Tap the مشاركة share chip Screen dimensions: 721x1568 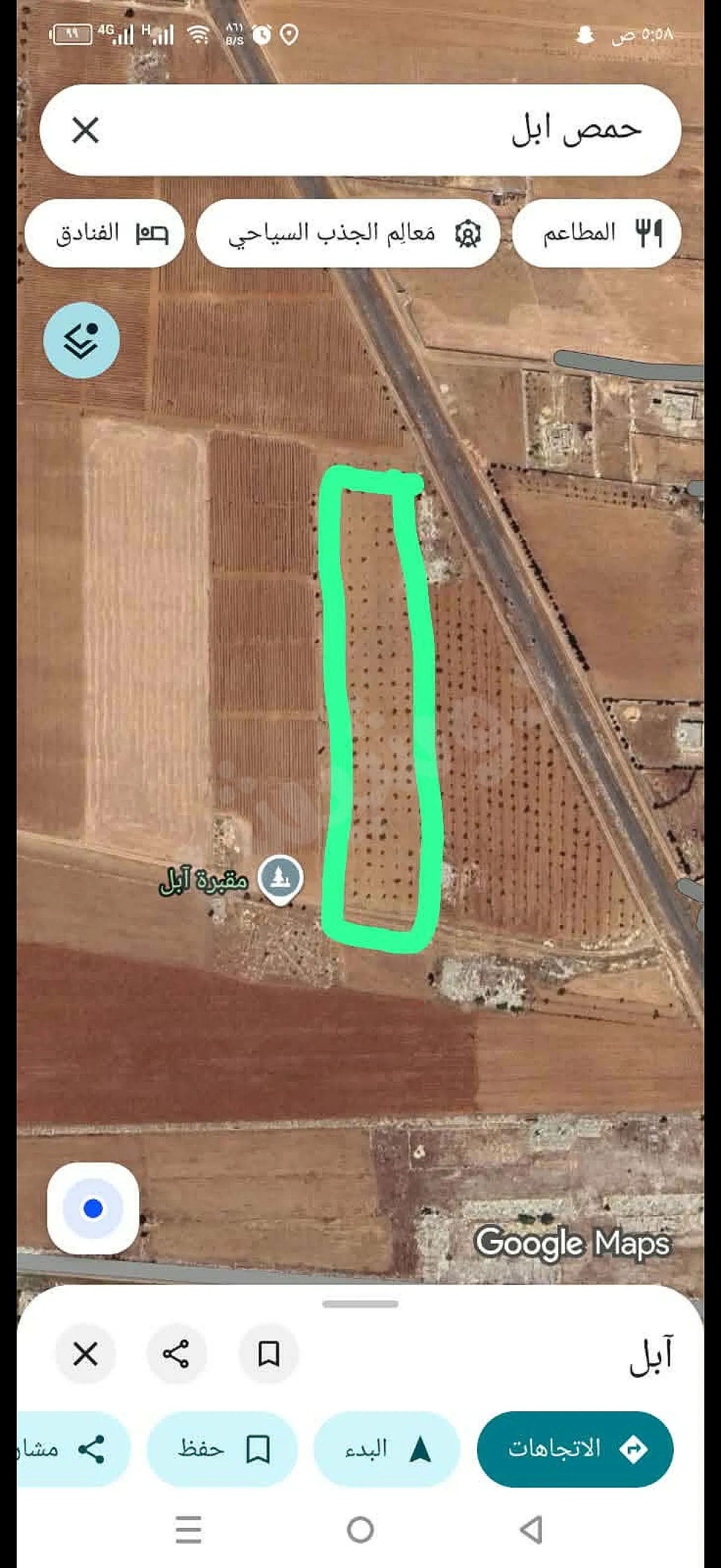73,1448
